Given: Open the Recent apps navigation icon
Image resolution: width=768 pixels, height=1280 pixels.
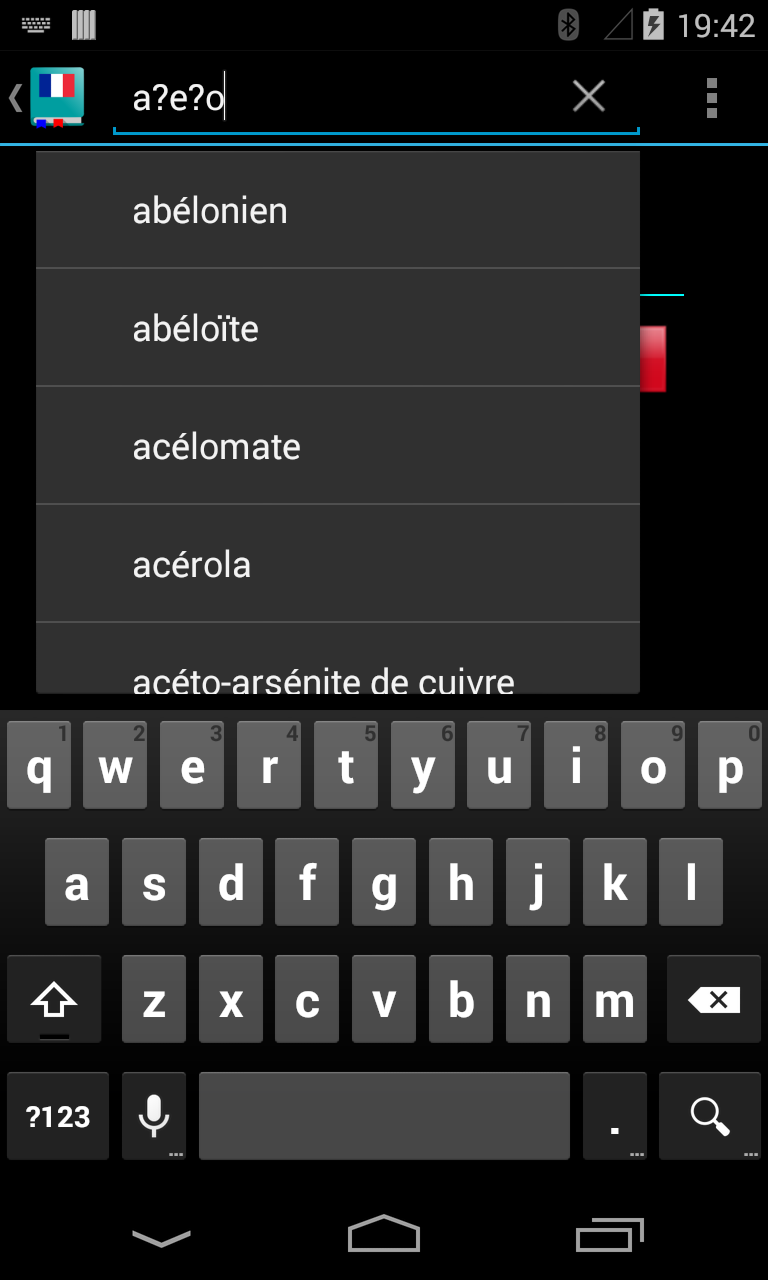Looking at the screenshot, I should (611, 1235).
